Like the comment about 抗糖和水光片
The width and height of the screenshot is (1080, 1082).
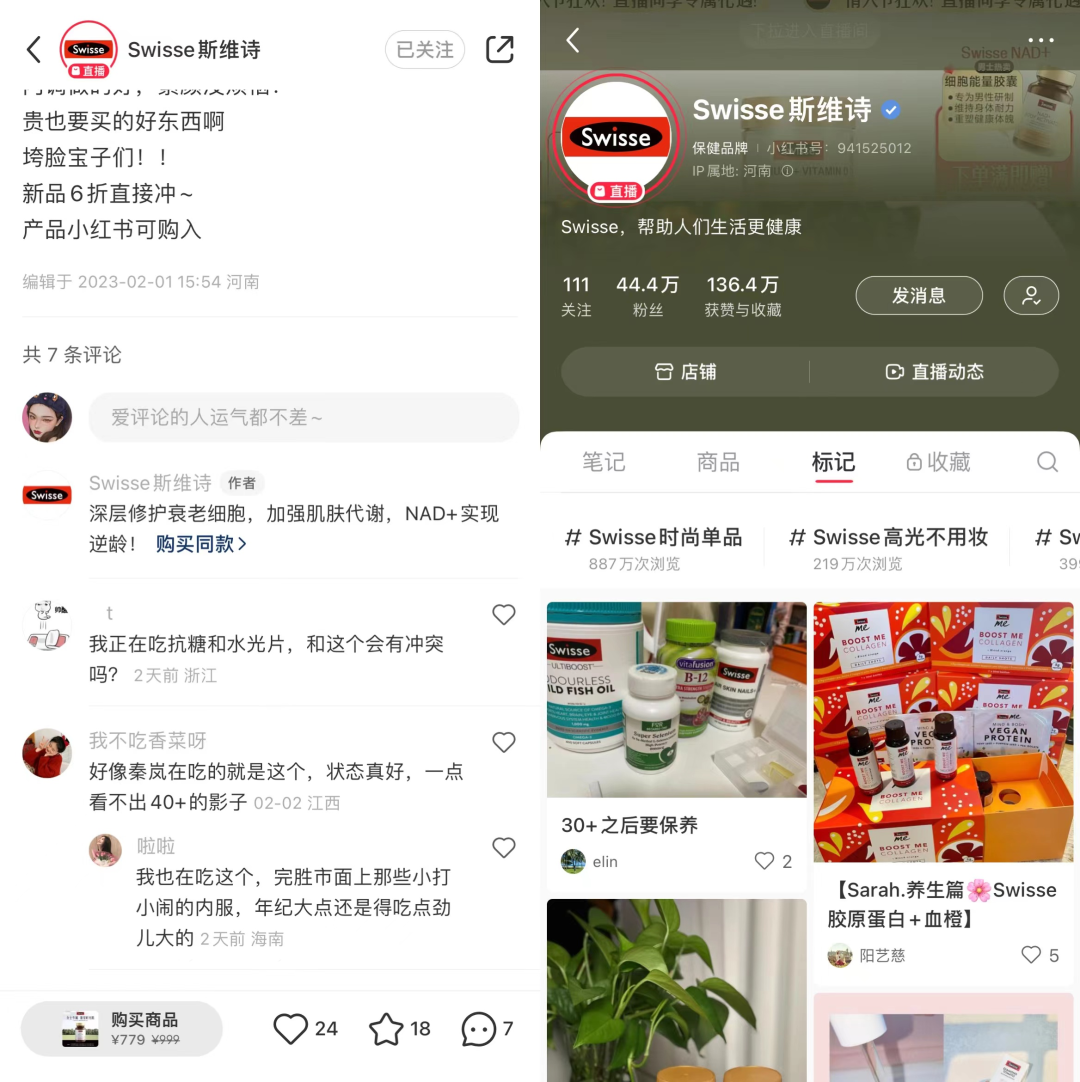click(x=504, y=615)
